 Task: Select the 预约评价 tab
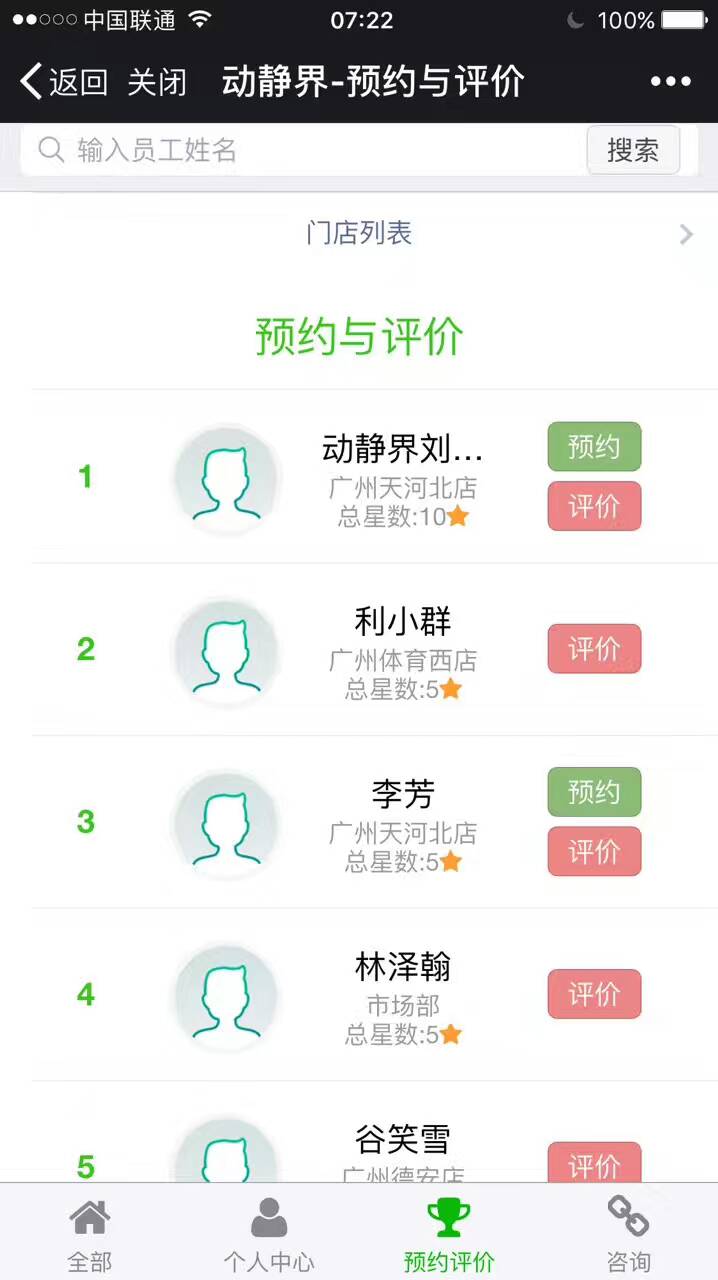click(449, 1233)
